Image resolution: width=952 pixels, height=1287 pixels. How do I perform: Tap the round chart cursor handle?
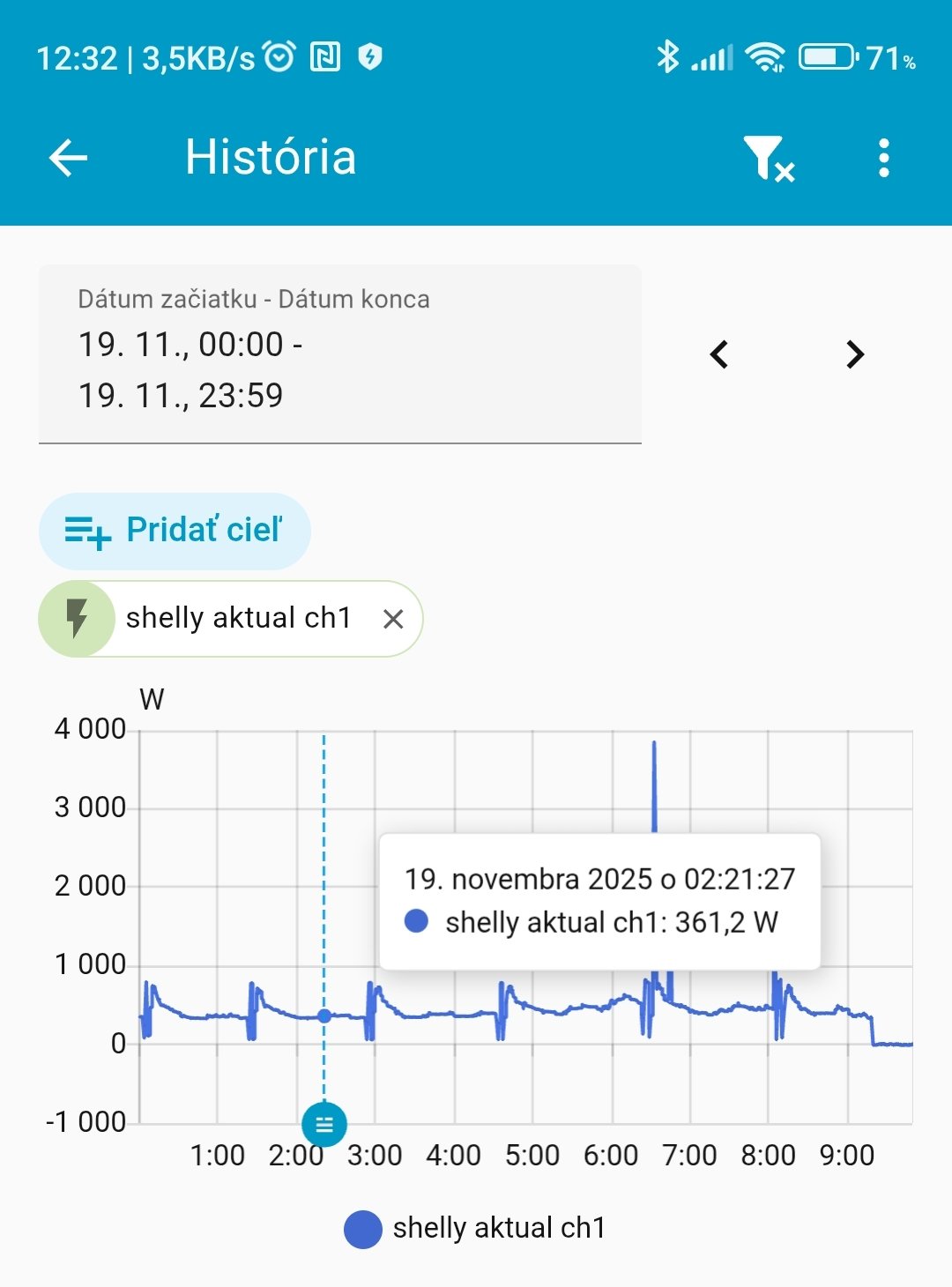pyautogui.click(x=324, y=1124)
